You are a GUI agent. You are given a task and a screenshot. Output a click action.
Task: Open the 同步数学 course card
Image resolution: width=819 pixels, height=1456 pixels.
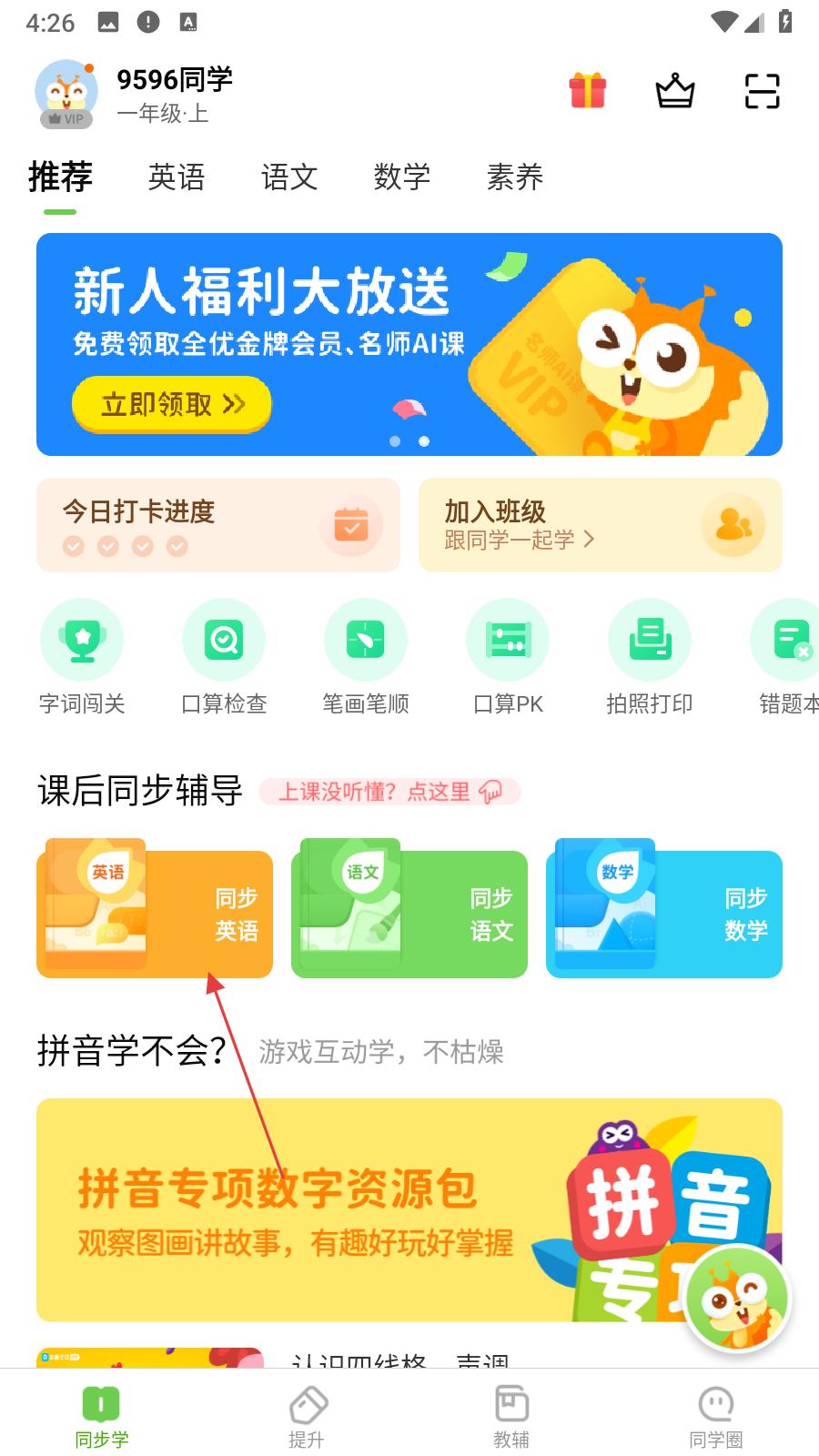tap(664, 914)
